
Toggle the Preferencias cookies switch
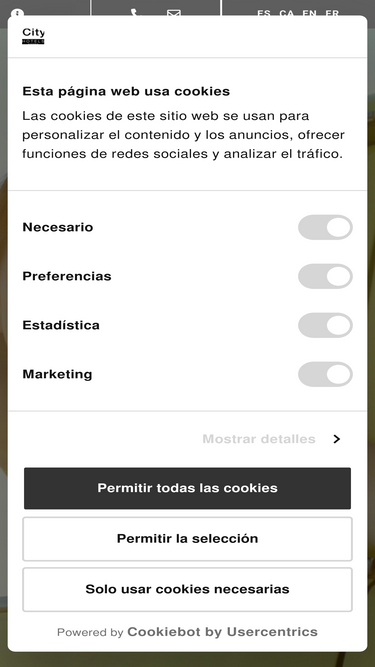(x=325, y=276)
